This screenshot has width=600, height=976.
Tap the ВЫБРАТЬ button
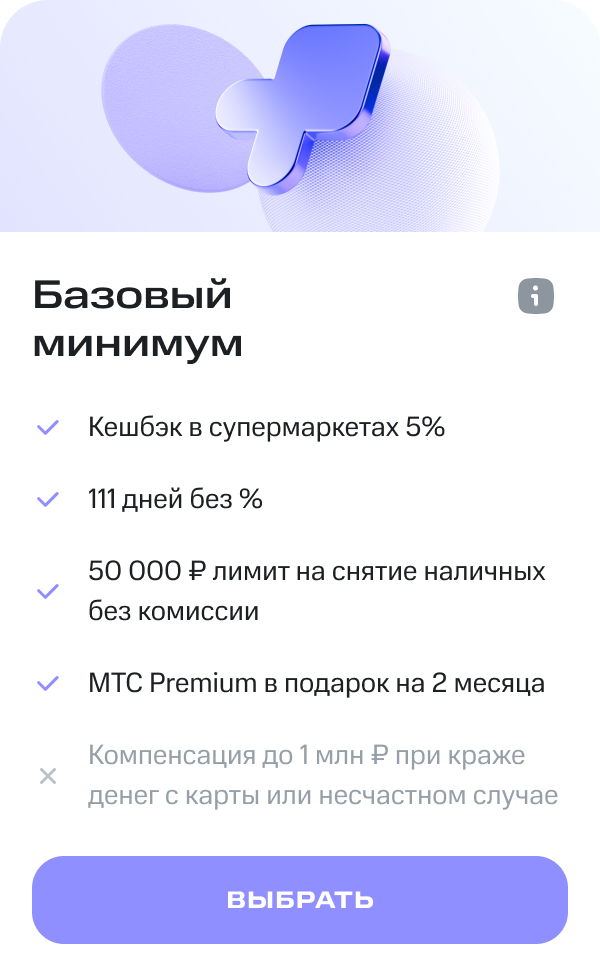[300, 899]
